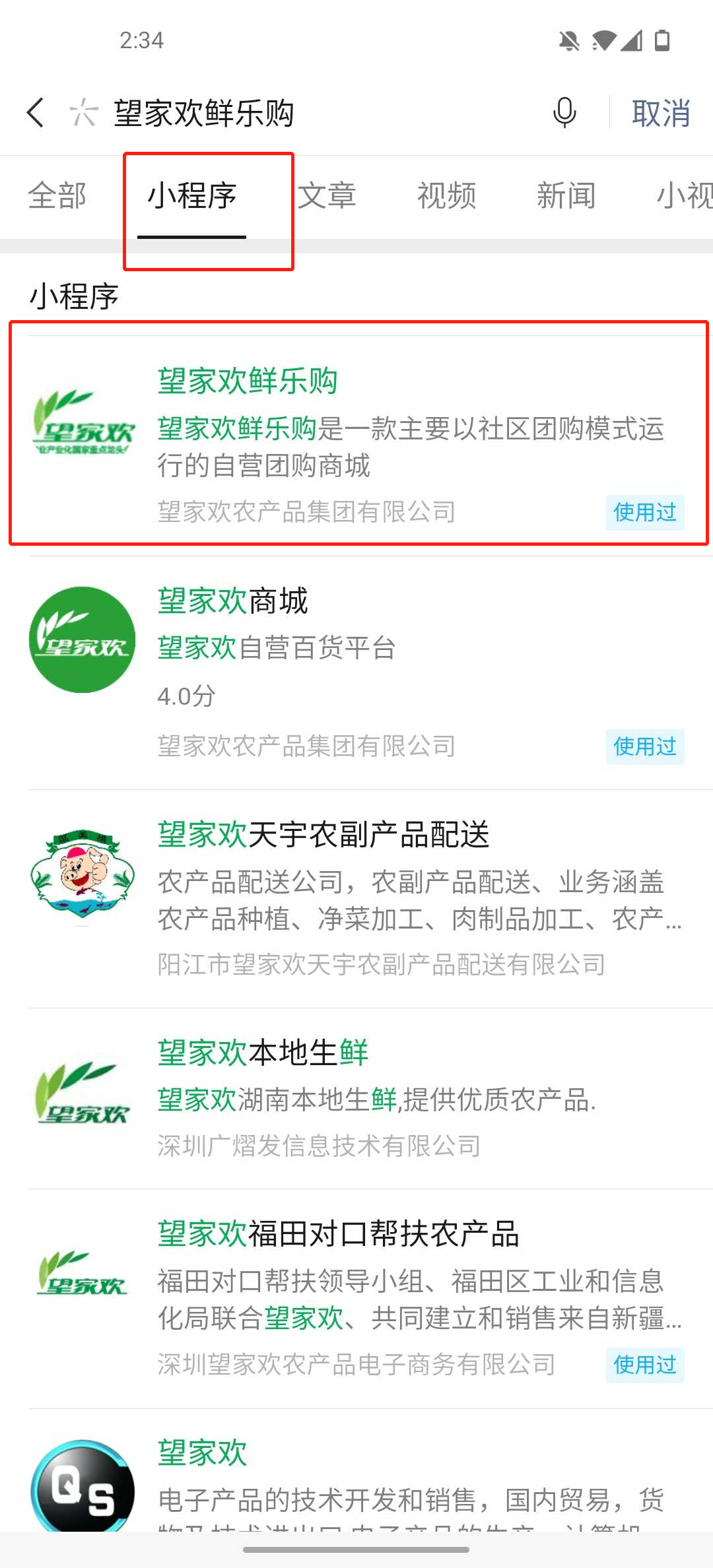Switch to the 全部 tab

click(57, 196)
